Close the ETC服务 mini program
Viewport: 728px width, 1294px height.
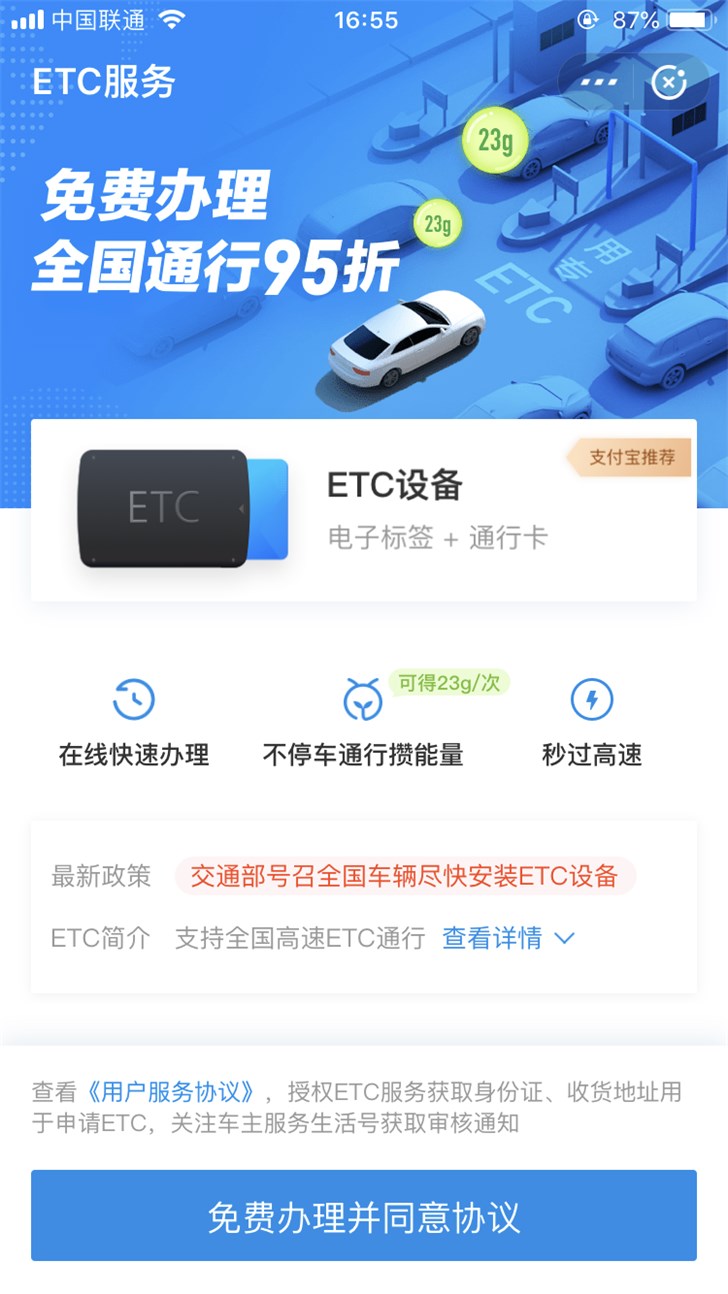(669, 82)
